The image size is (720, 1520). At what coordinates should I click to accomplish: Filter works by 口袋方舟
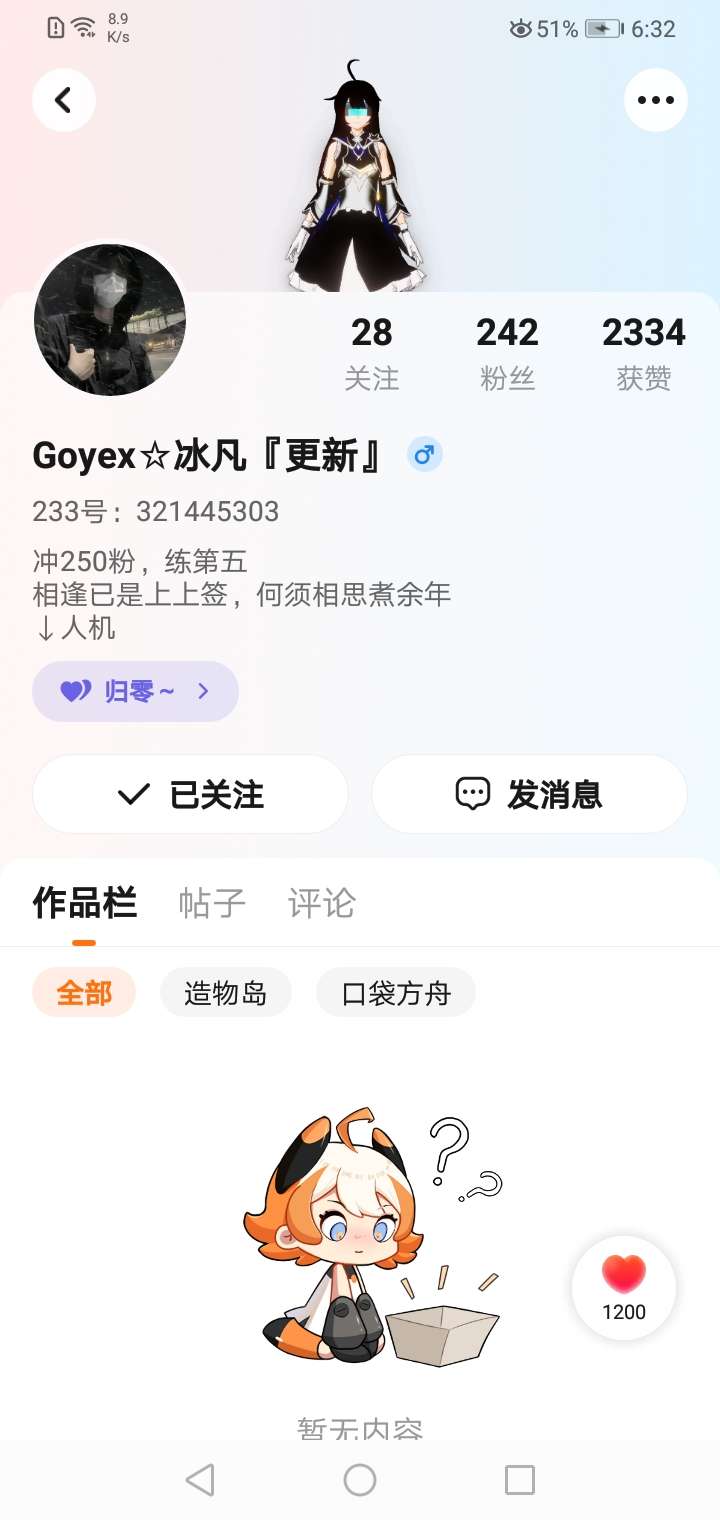pyautogui.click(x=396, y=993)
